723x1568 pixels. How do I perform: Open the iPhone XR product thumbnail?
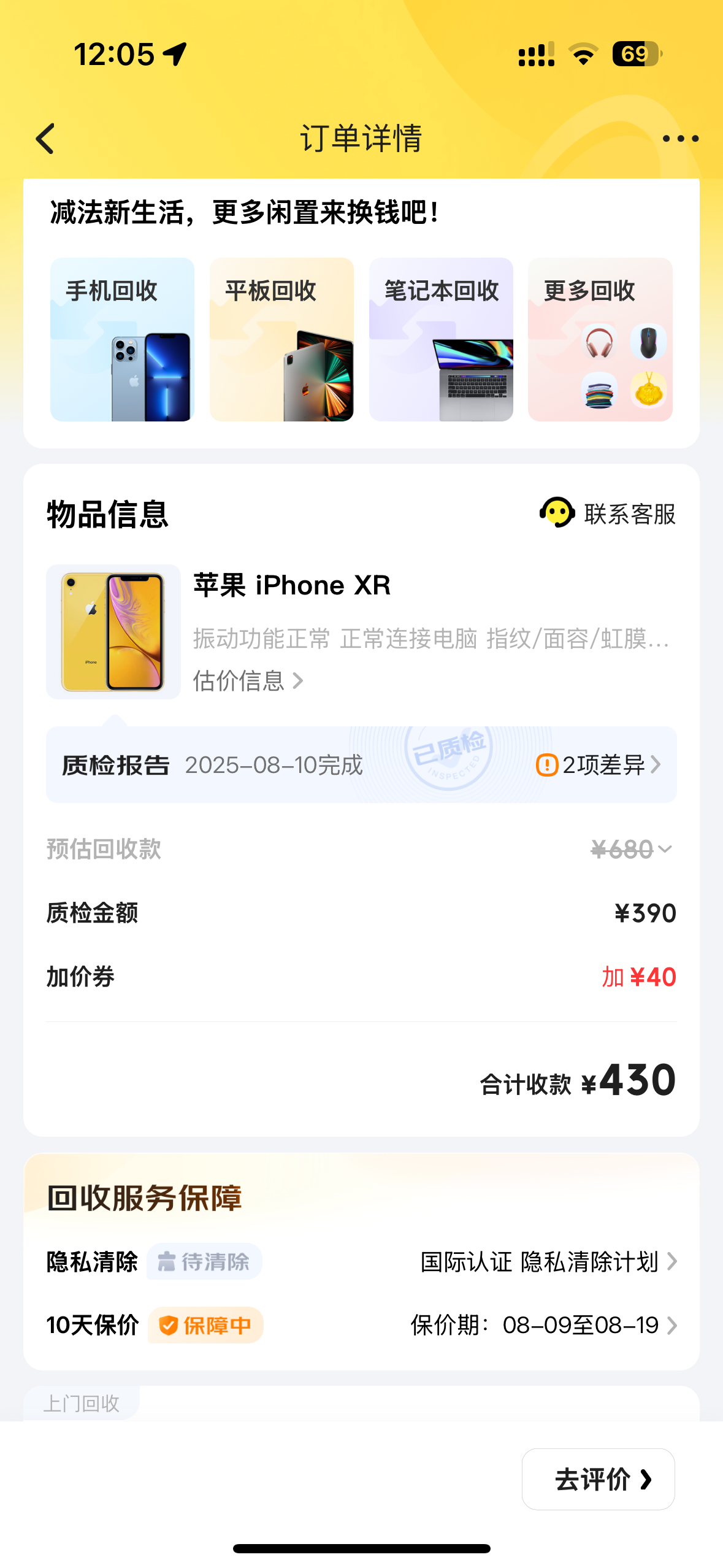click(x=113, y=631)
